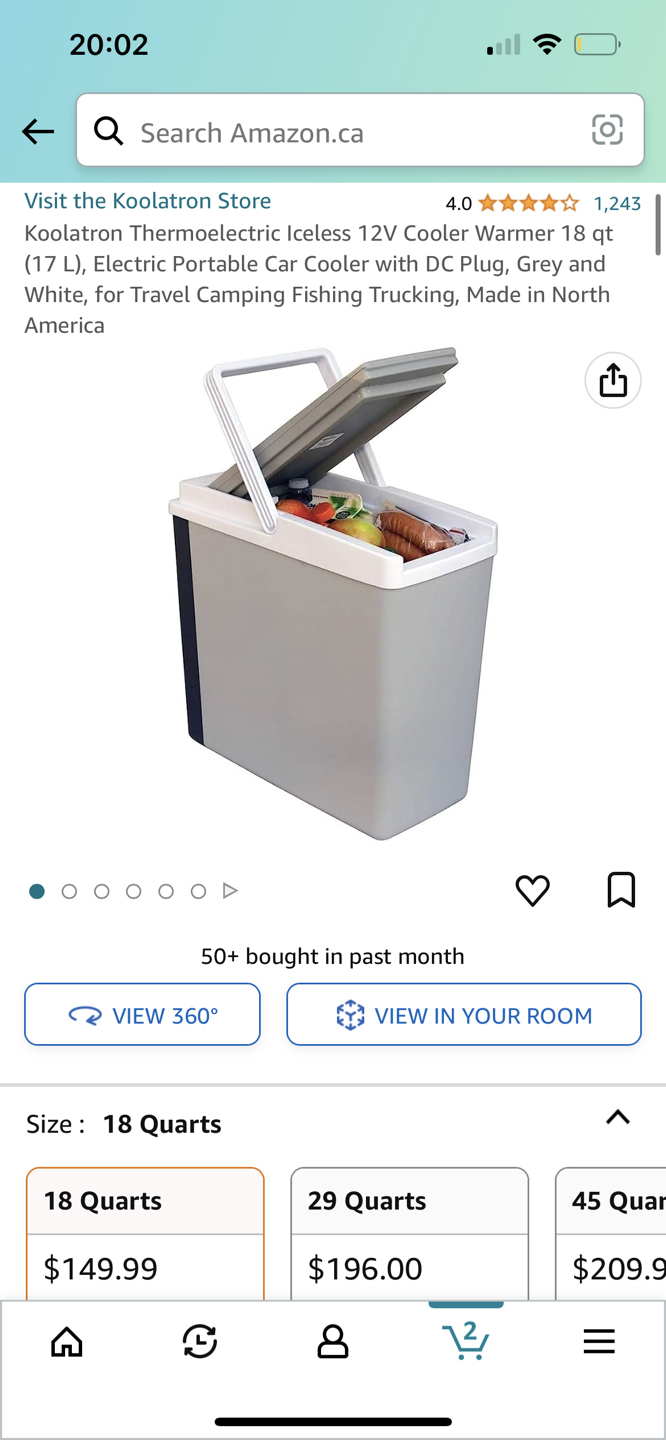Tap the VIEW 360° button
This screenshot has height=1440, width=666.
point(142,1015)
